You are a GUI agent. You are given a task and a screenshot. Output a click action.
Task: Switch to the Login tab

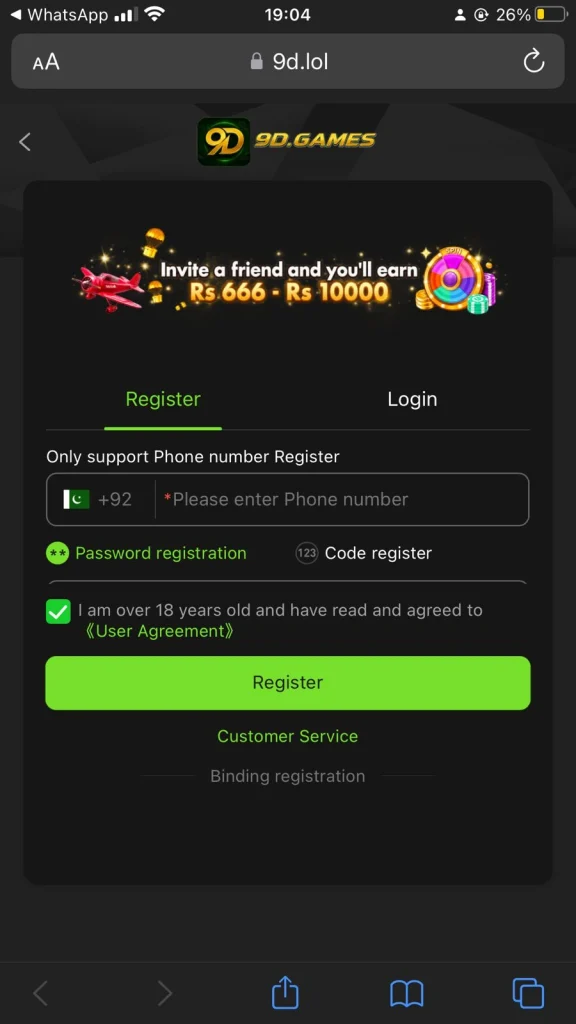412,399
